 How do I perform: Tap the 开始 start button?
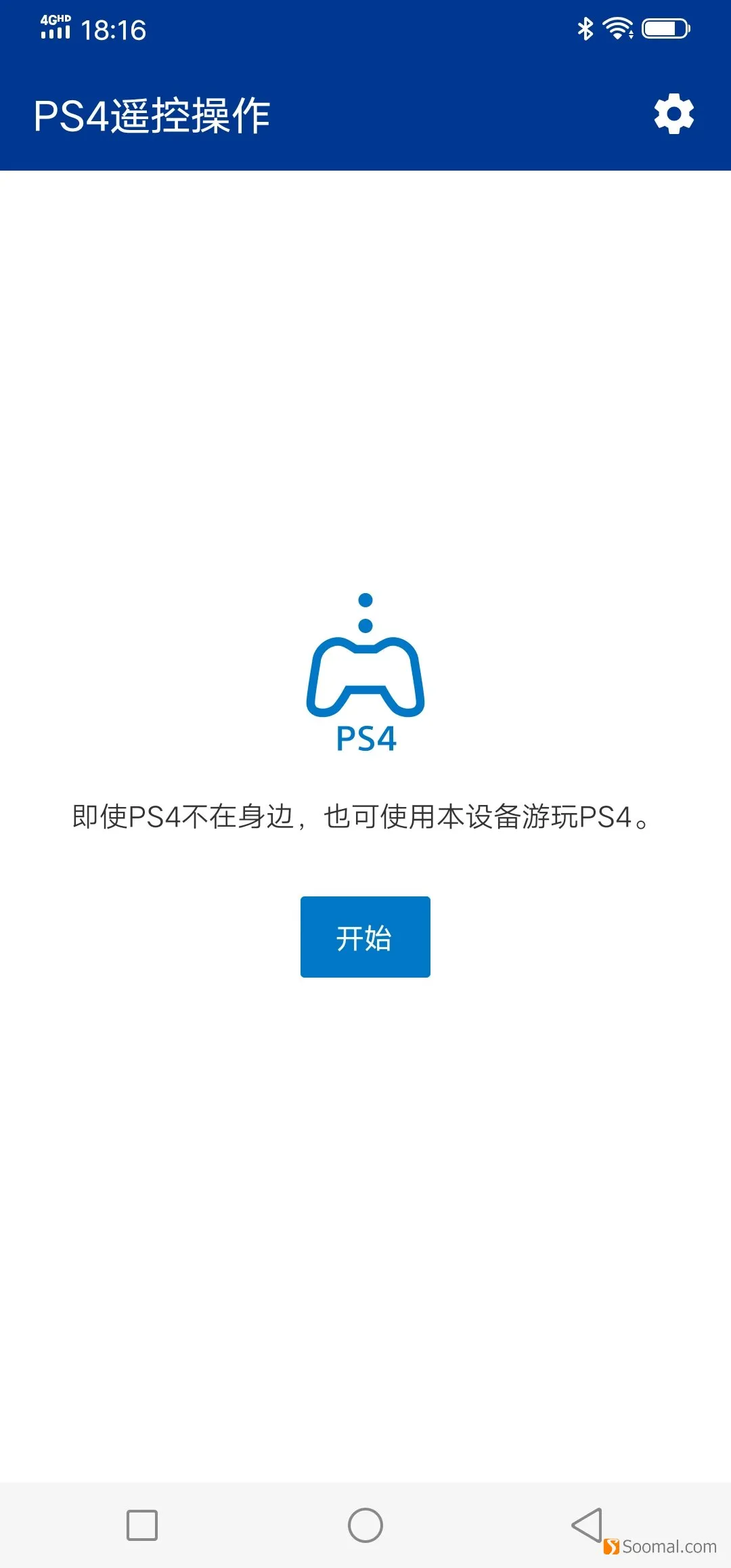365,937
